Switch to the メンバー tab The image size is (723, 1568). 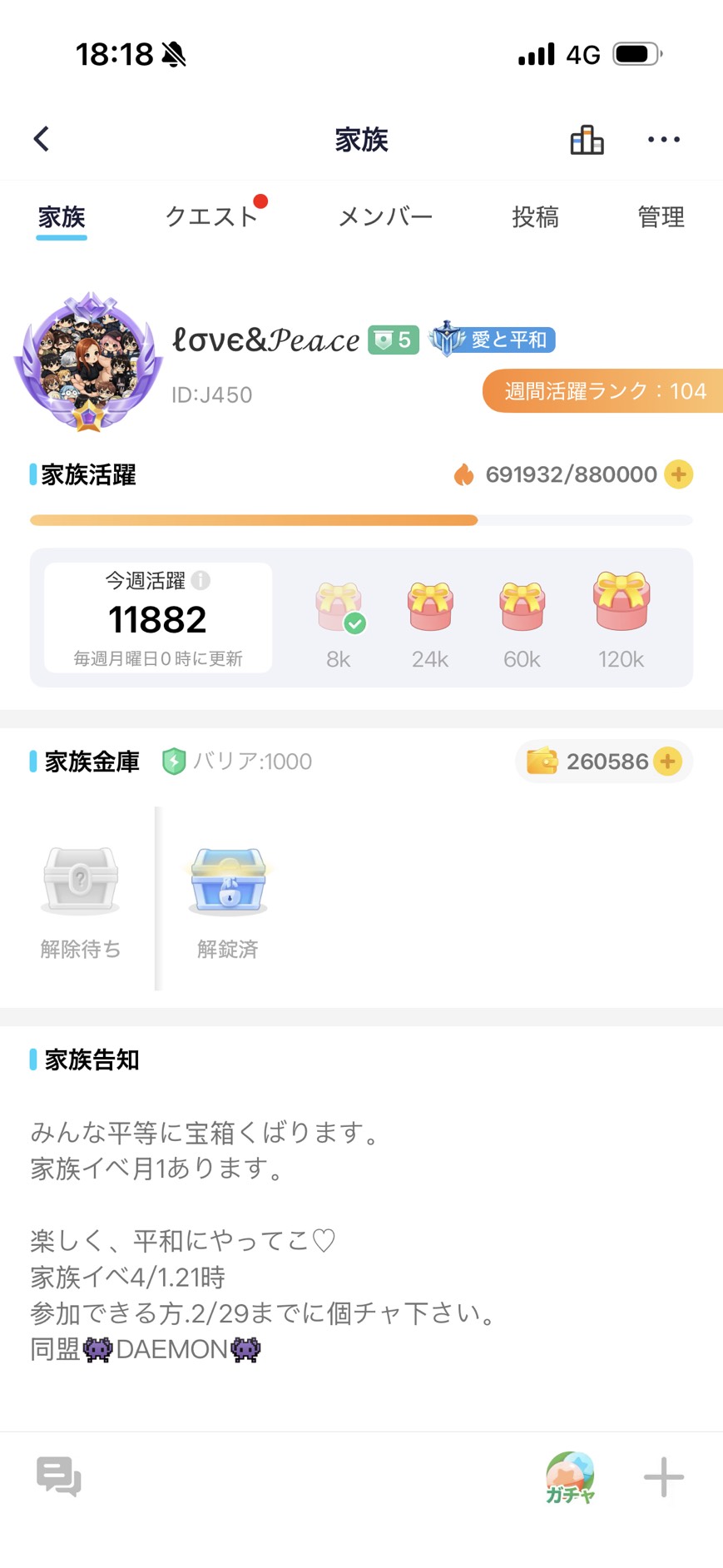385,216
